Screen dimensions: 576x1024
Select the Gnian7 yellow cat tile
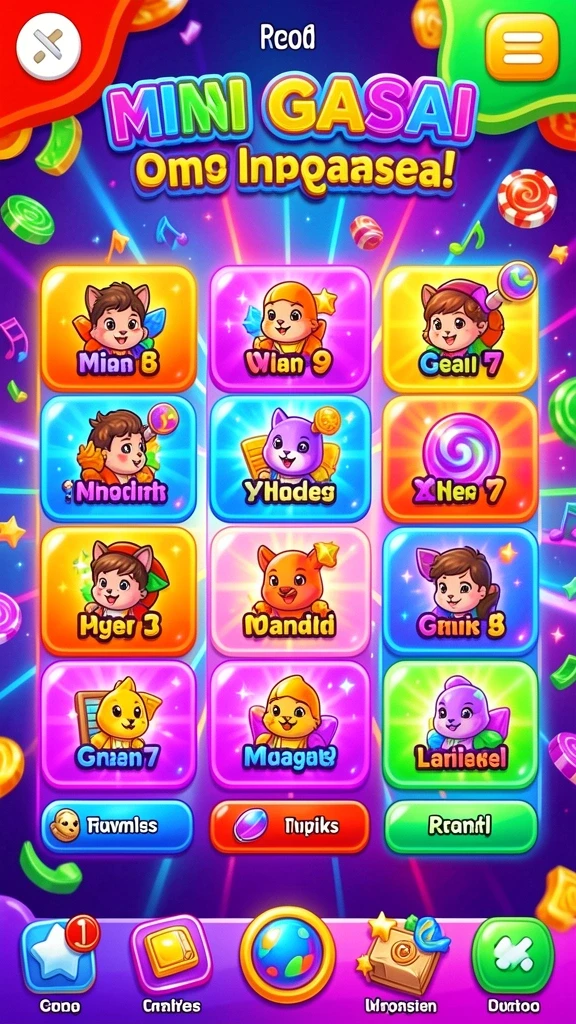119,725
